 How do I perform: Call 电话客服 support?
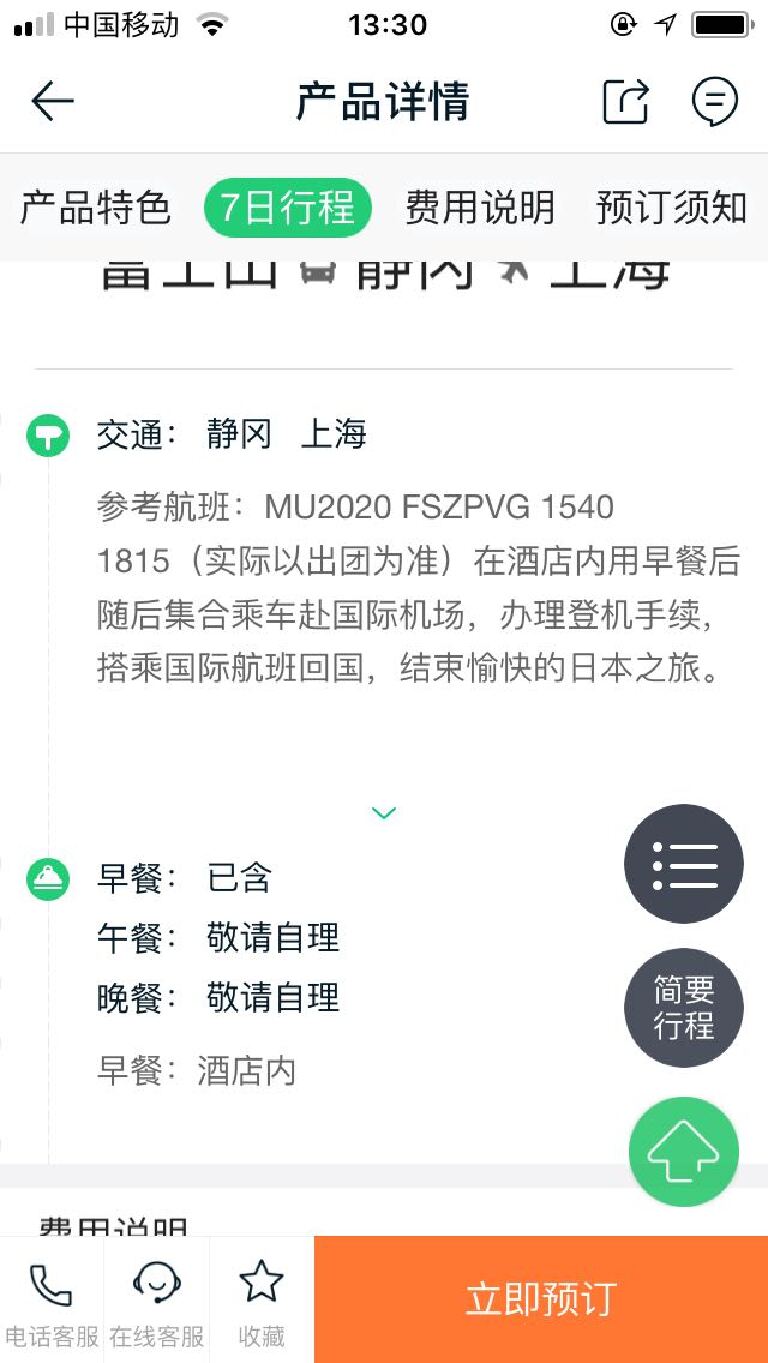tap(52, 1299)
